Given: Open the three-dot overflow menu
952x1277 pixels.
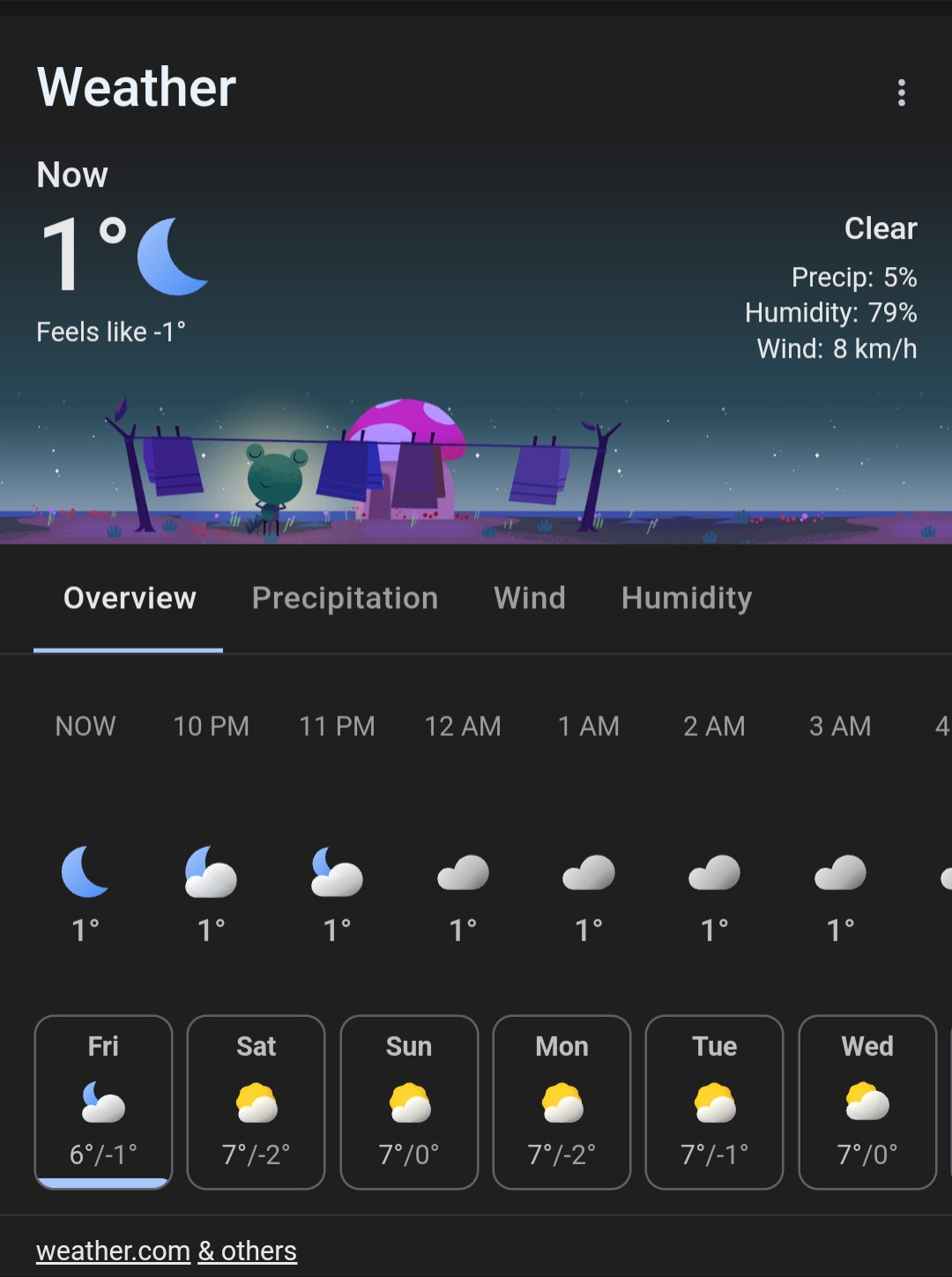Looking at the screenshot, I should click(x=901, y=93).
